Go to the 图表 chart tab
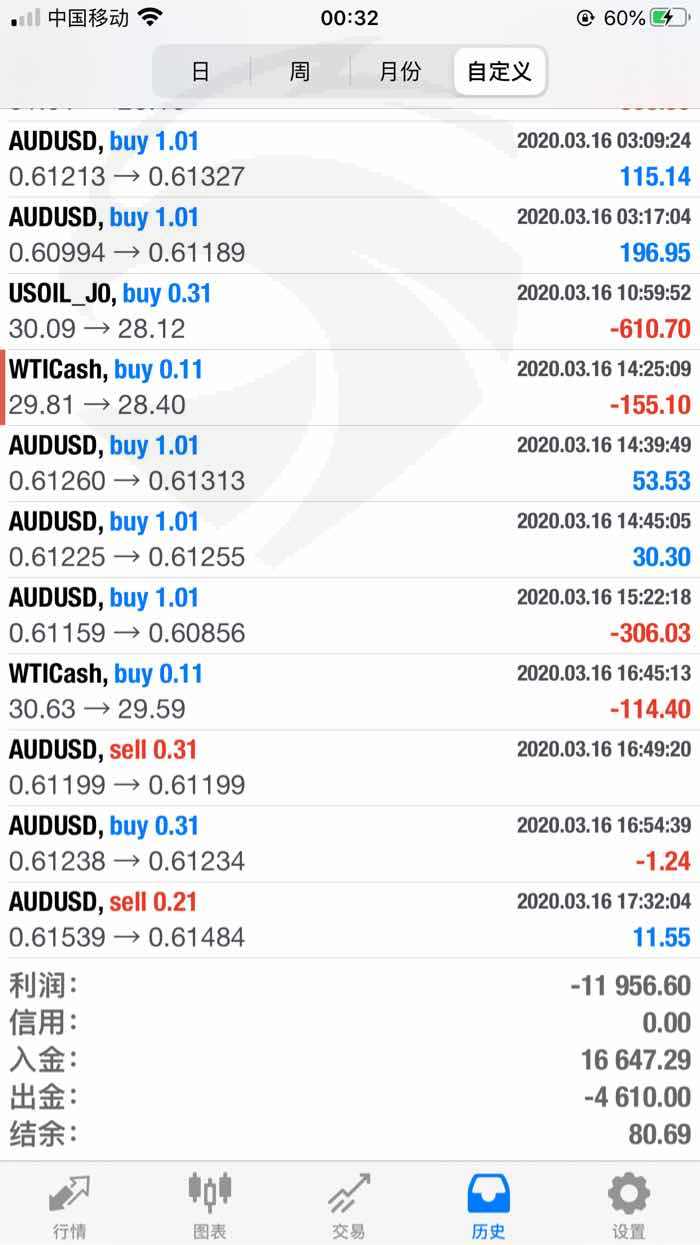Image resolution: width=700 pixels, height=1245 pixels. click(x=210, y=1205)
